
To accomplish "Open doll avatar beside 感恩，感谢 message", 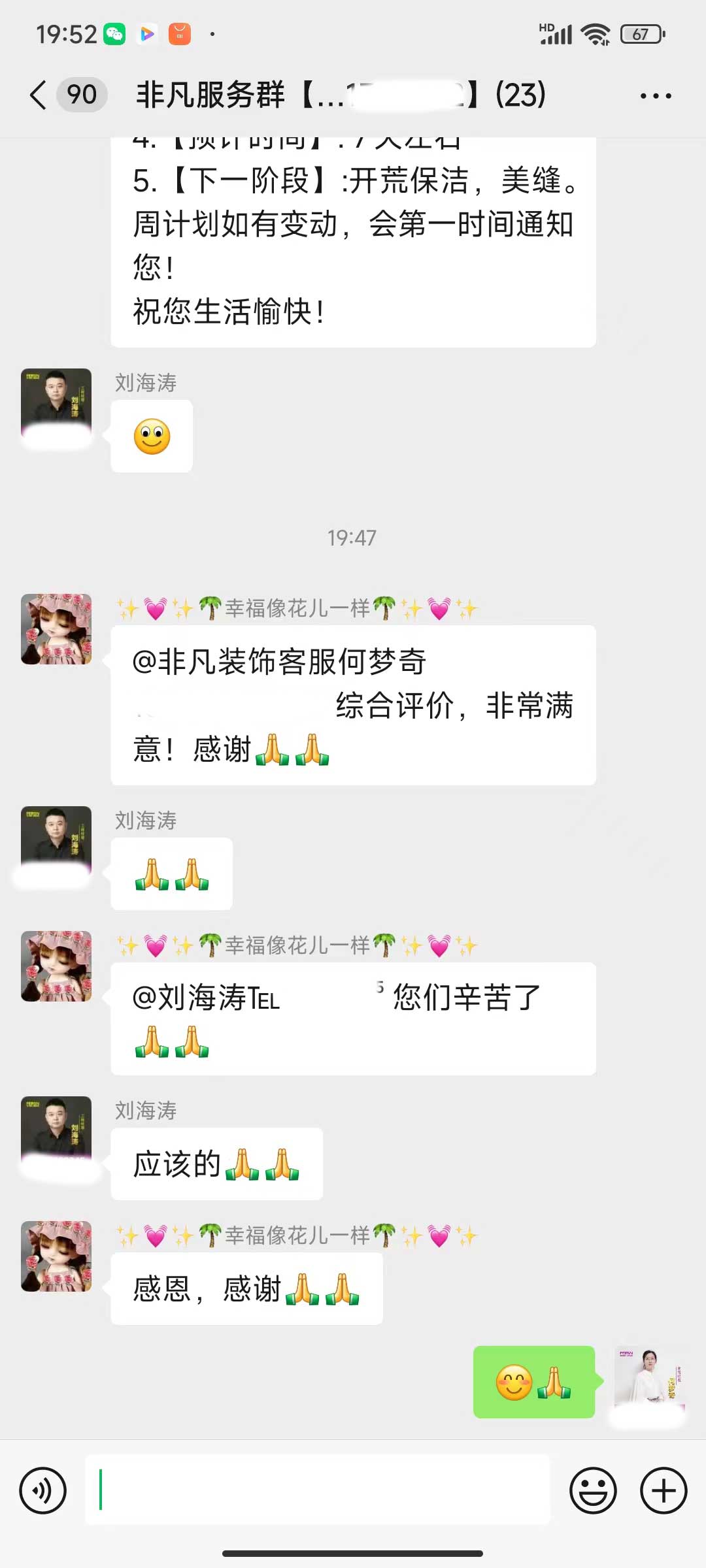I will (x=56, y=1256).
